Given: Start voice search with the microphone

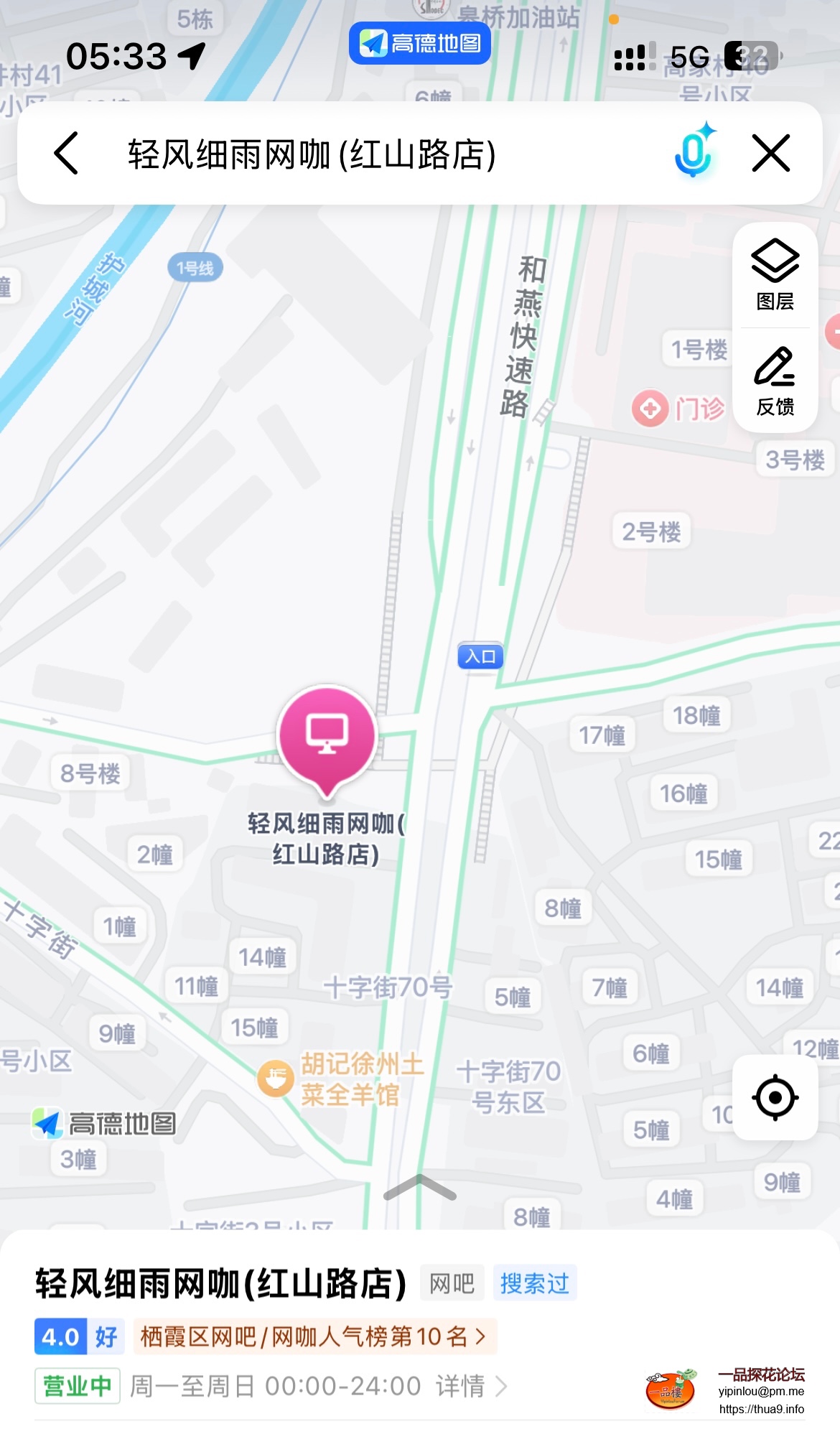Looking at the screenshot, I should [x=694, y=152].
